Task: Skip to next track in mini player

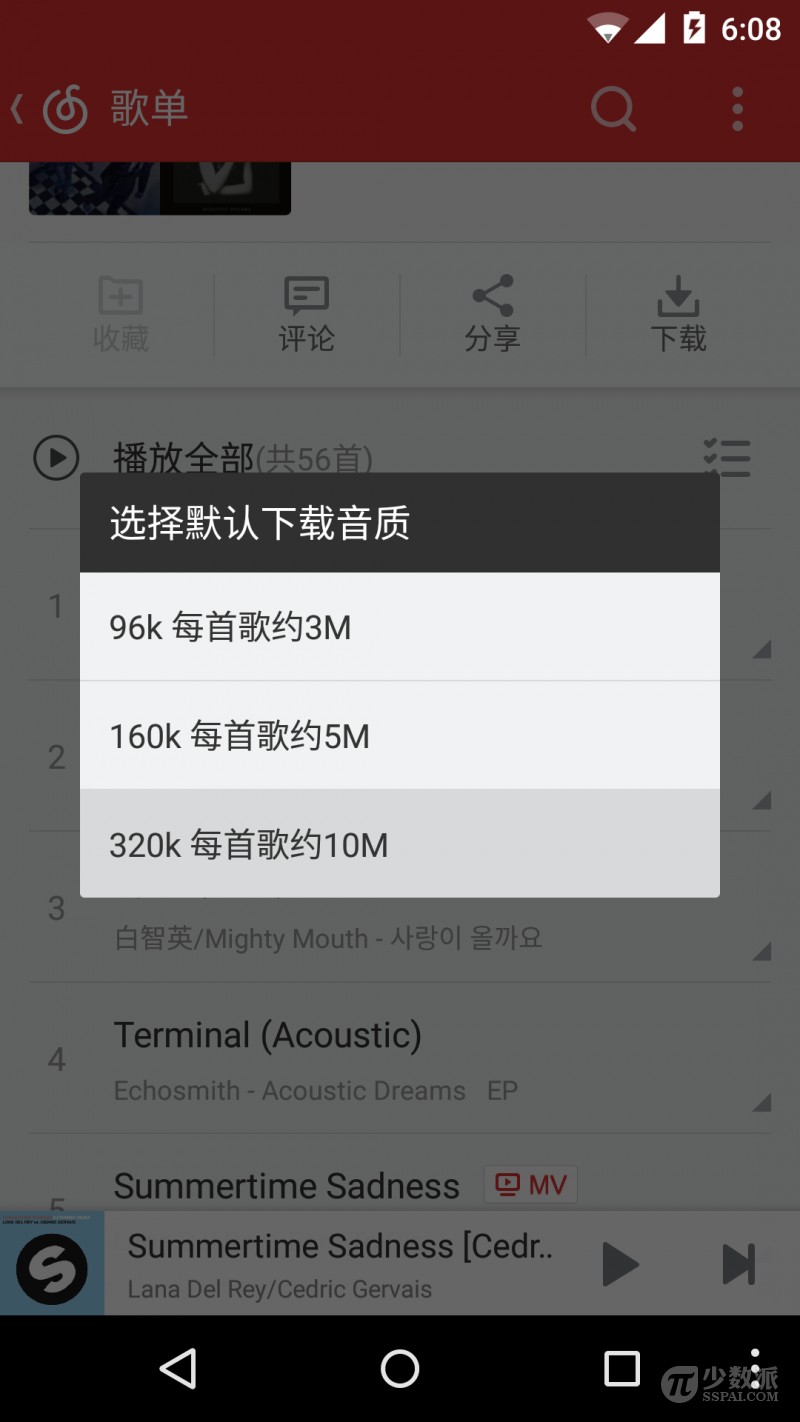Action: 739,1264
